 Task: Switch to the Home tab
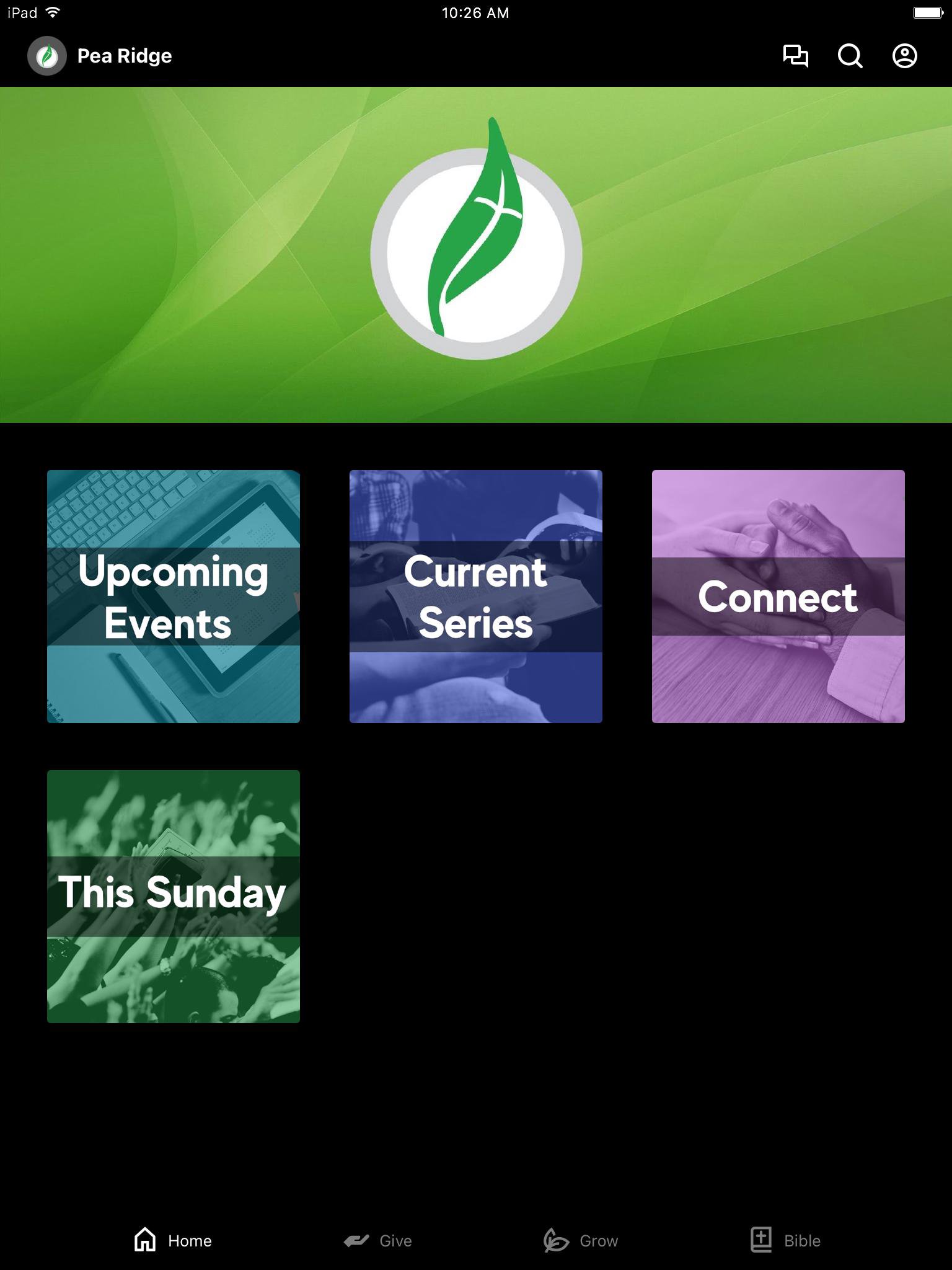(x=173, y=1240)
